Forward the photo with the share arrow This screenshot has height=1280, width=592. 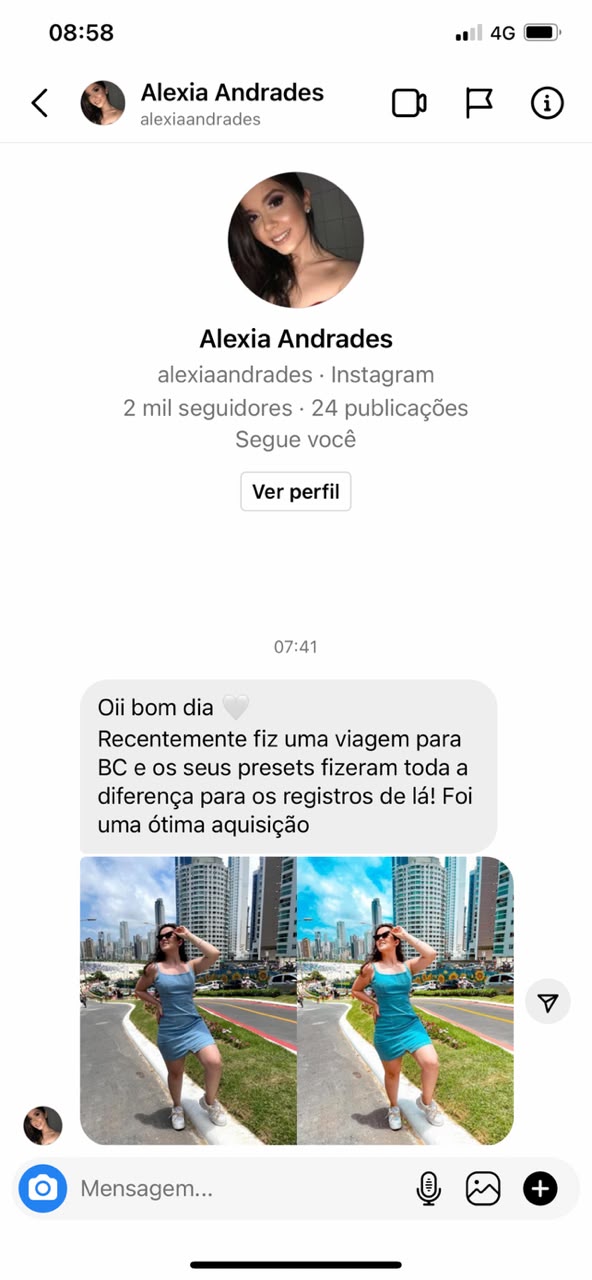547,1003
